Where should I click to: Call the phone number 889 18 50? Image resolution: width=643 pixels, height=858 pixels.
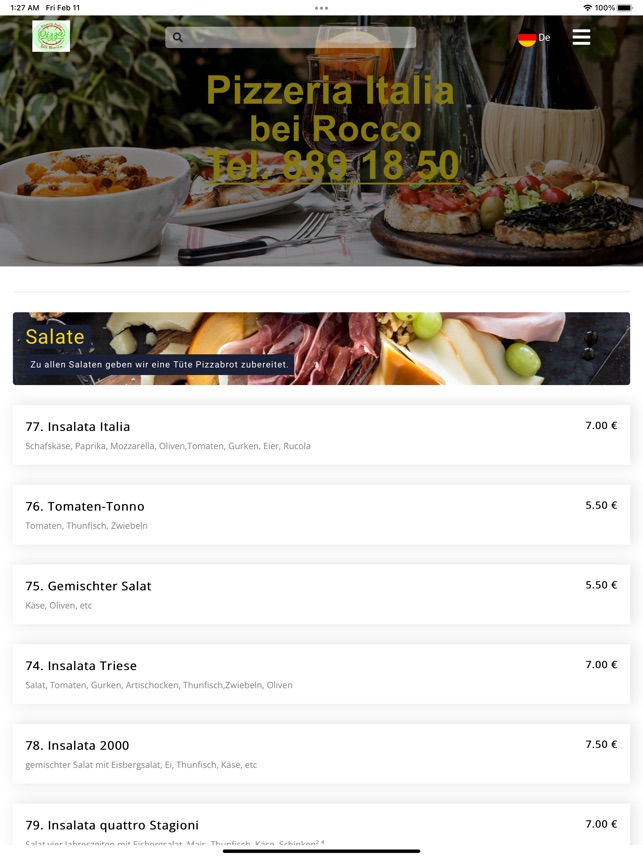click(x=331, y=166)
